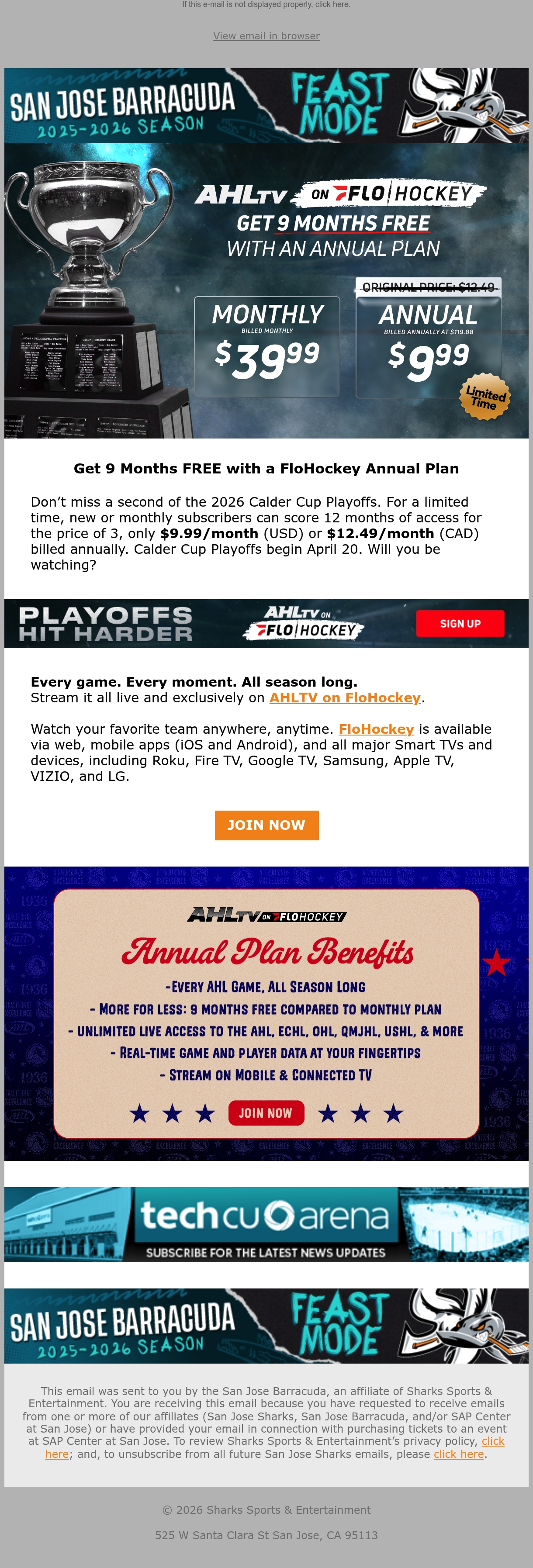This screenshot has height=1568, width=533.
Task: Tap the red SIGN UP button
Action: pyautogui.click(x=460, y=623)
